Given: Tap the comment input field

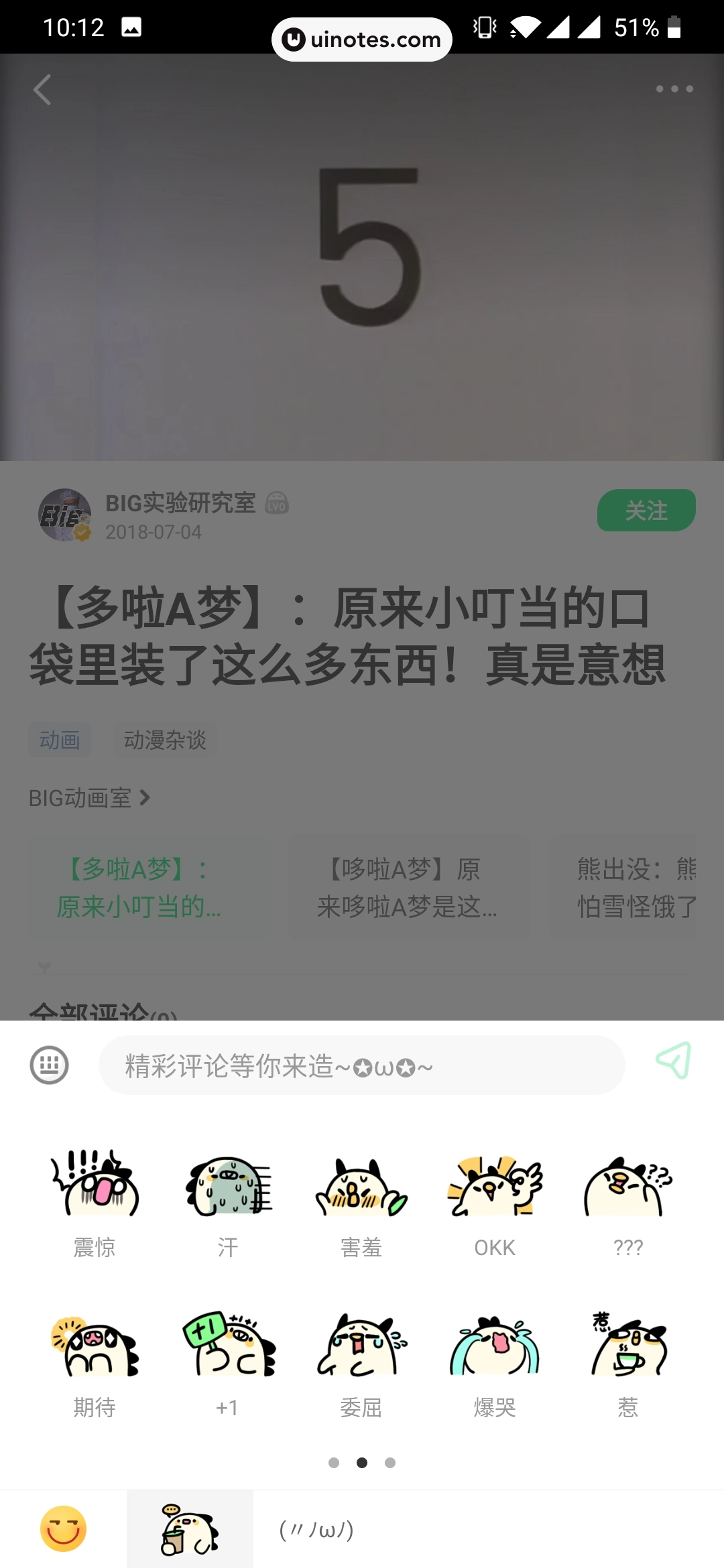Looking at the screenshot, I should pos(361,1065).
